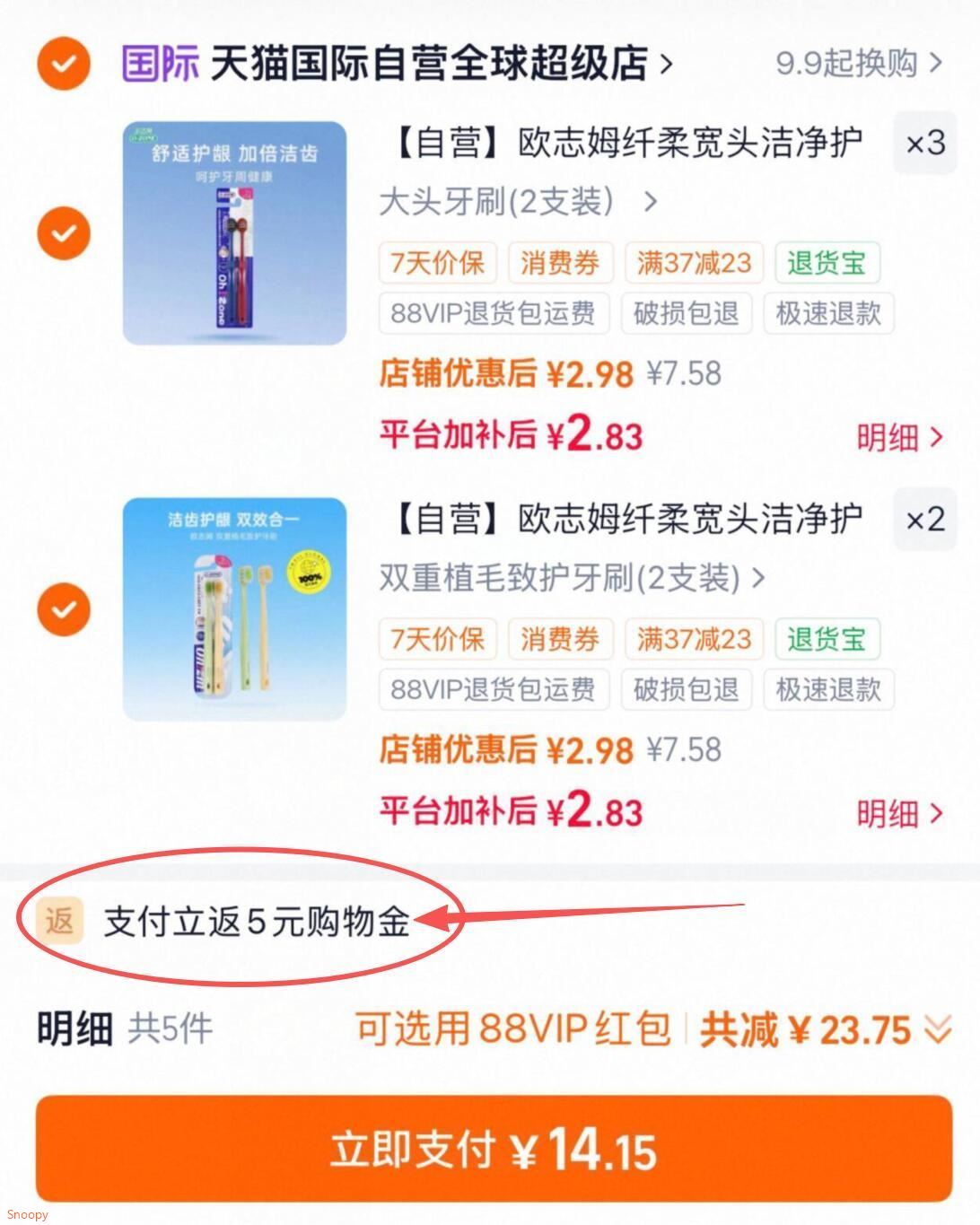Open the 天猫国际自营全球超级店 store page
Screen dimensions: 980x1225
[x=429, y=64]
